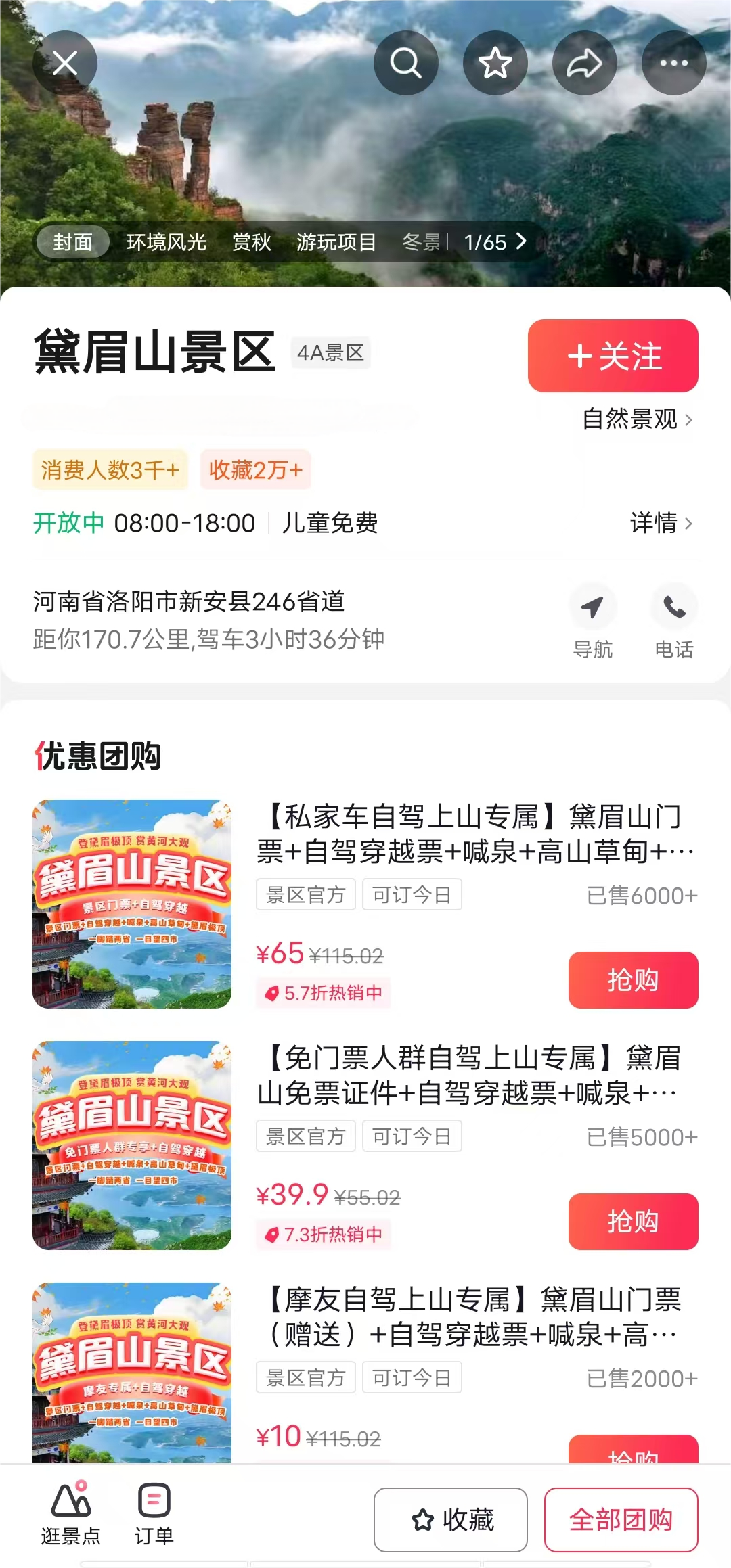Open the full gallery via 1/65
731x1568 pixels.
(495, 242)
